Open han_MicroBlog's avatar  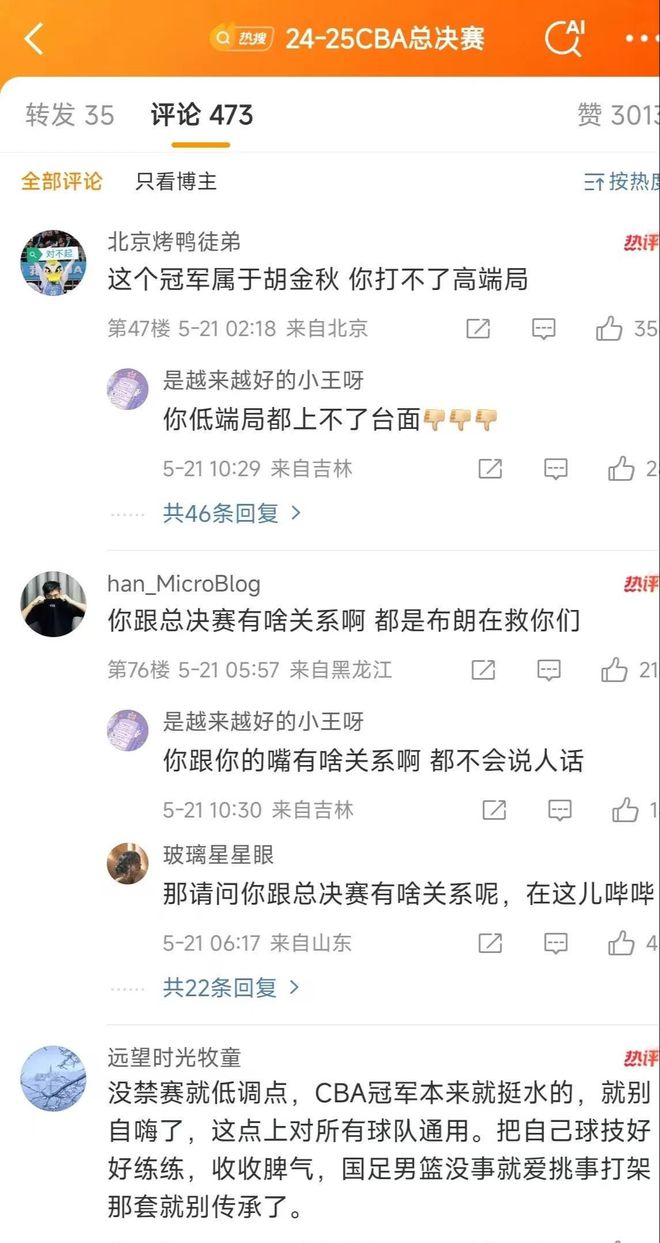[53, 604]
